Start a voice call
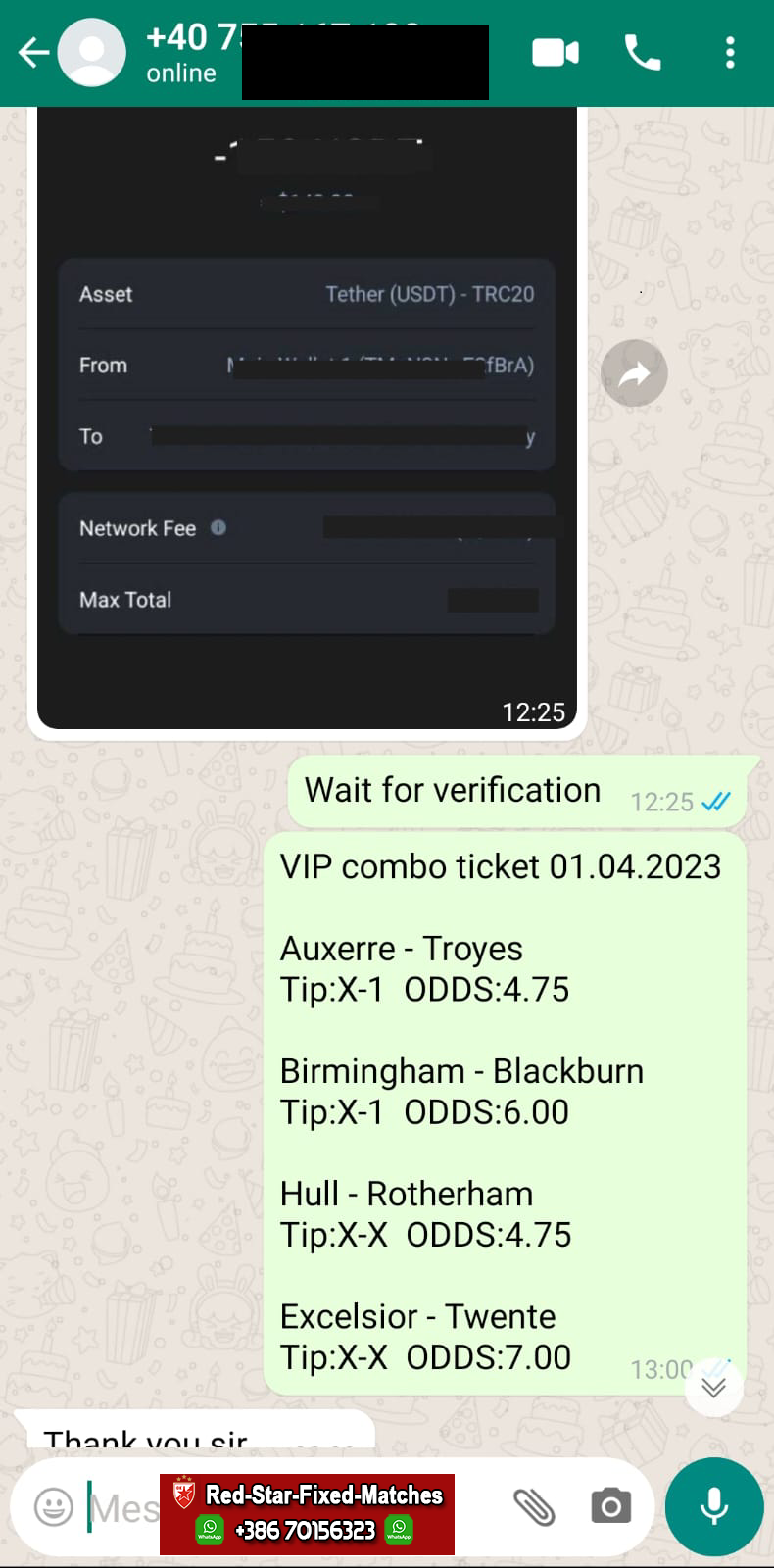The image size is (774, 1568). click(643, 53)
